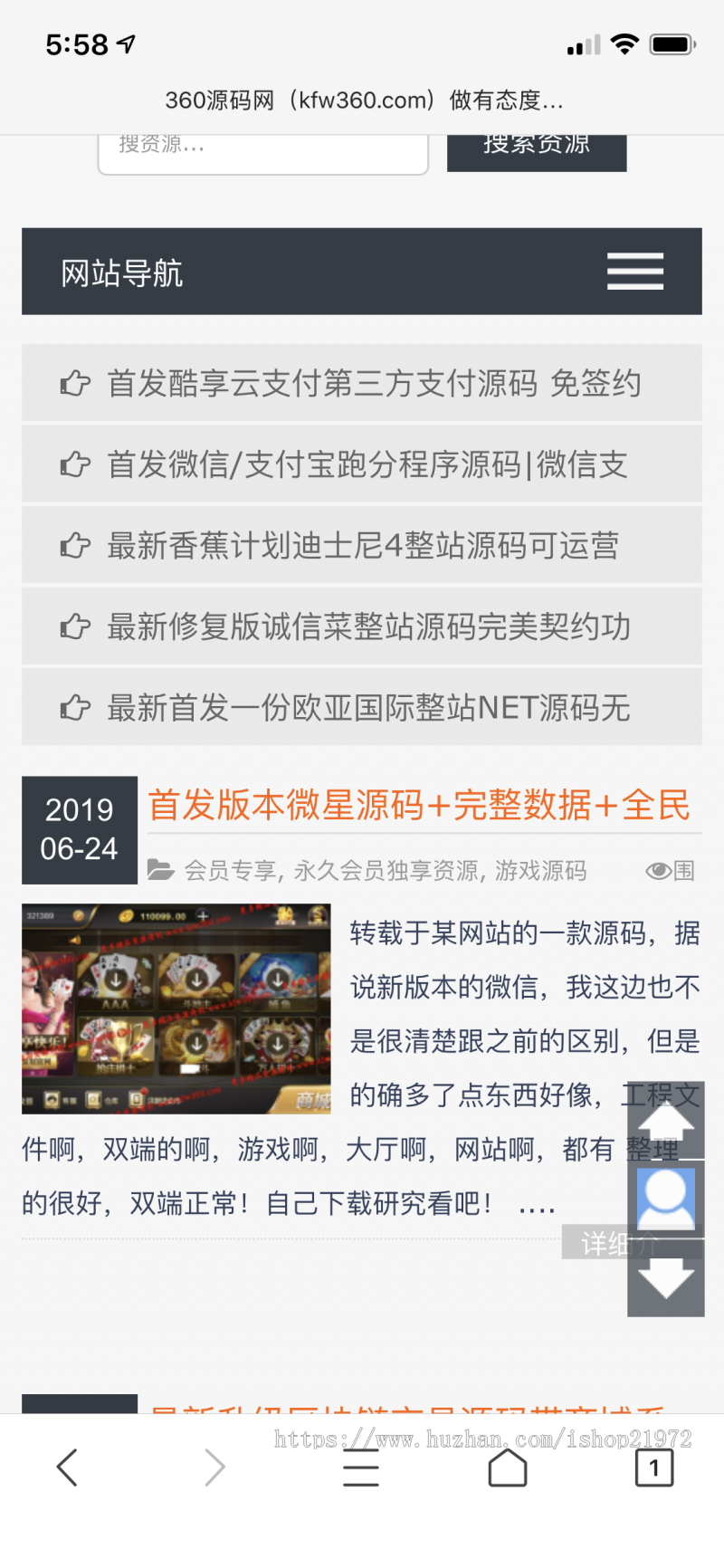Open the site navigation hamburger menu

[634, 271]
